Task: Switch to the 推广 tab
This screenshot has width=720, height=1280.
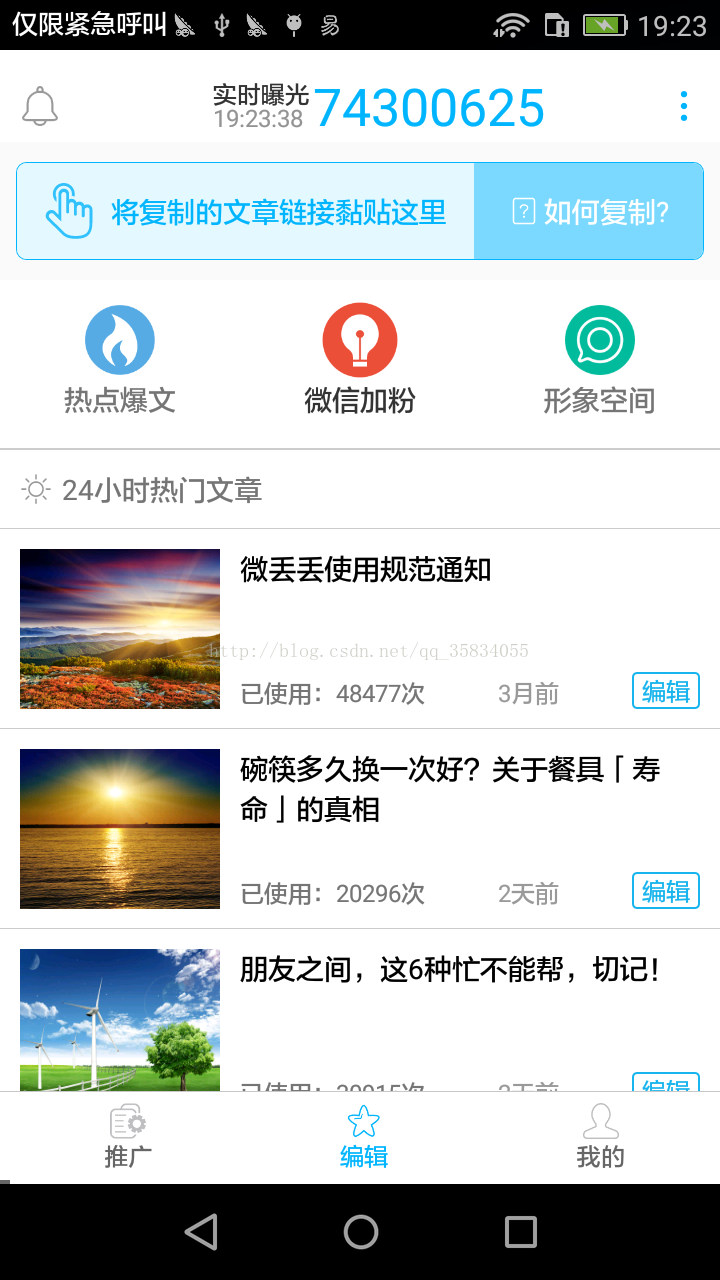Action: (128, 1137)
